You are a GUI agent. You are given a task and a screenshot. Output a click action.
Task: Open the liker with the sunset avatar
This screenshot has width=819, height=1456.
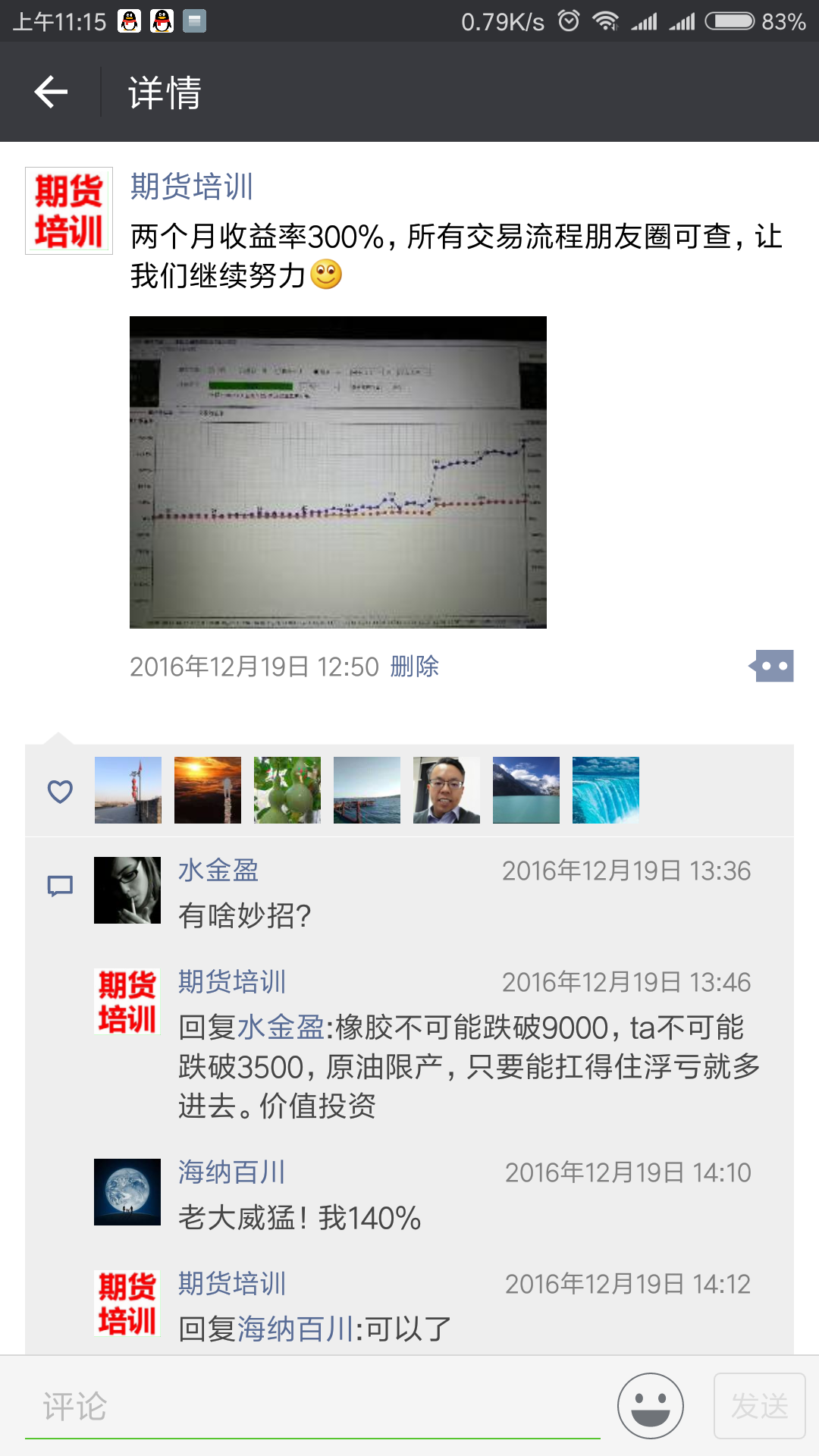coord(208,790)
